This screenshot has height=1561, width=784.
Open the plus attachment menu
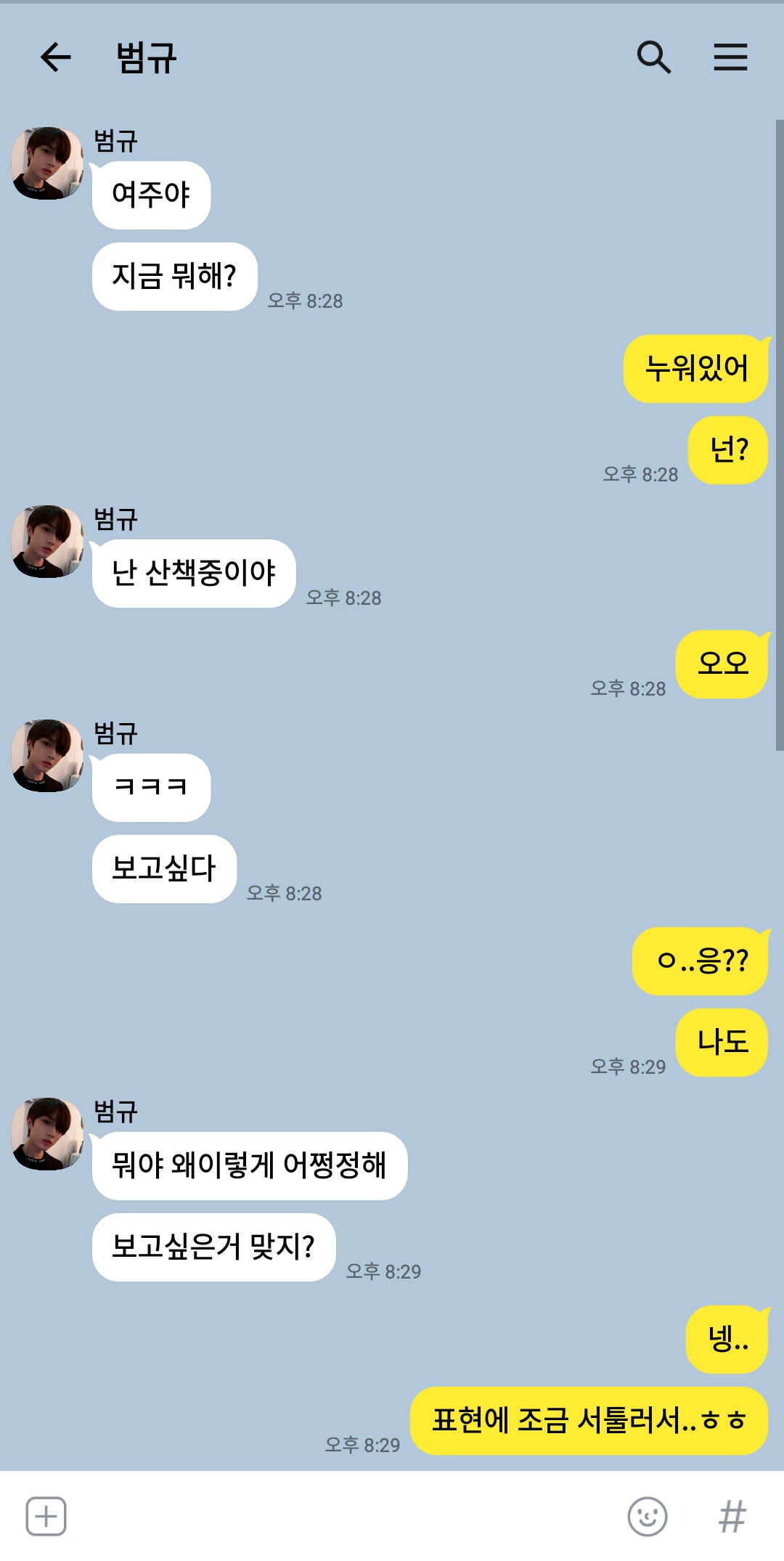pyautogui.click(x=46, y=1516)
